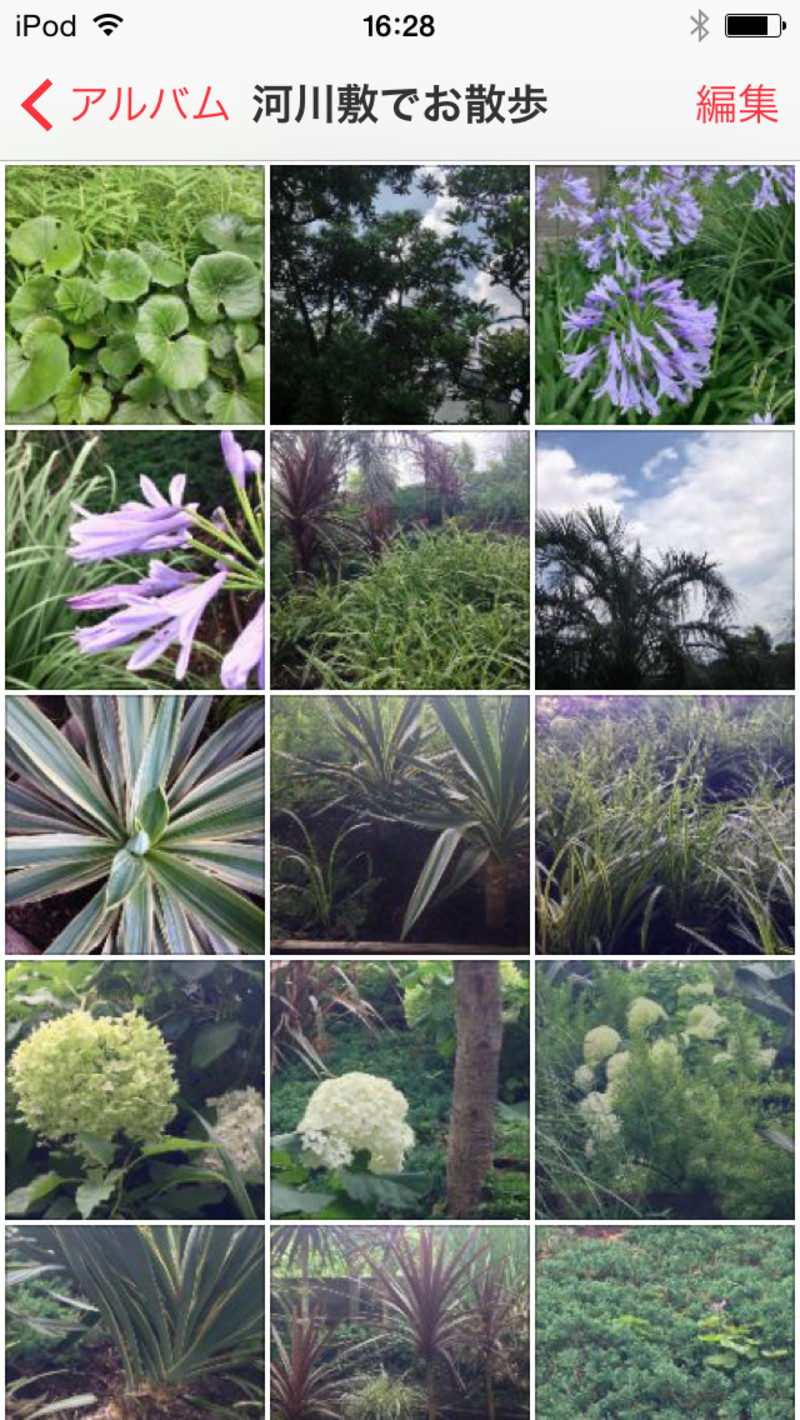Image resolution: width=800 pixels, height=1420 pixels.
Task: Open white hydrangea beside tree trunk photo
Action: pos(400,1090)
